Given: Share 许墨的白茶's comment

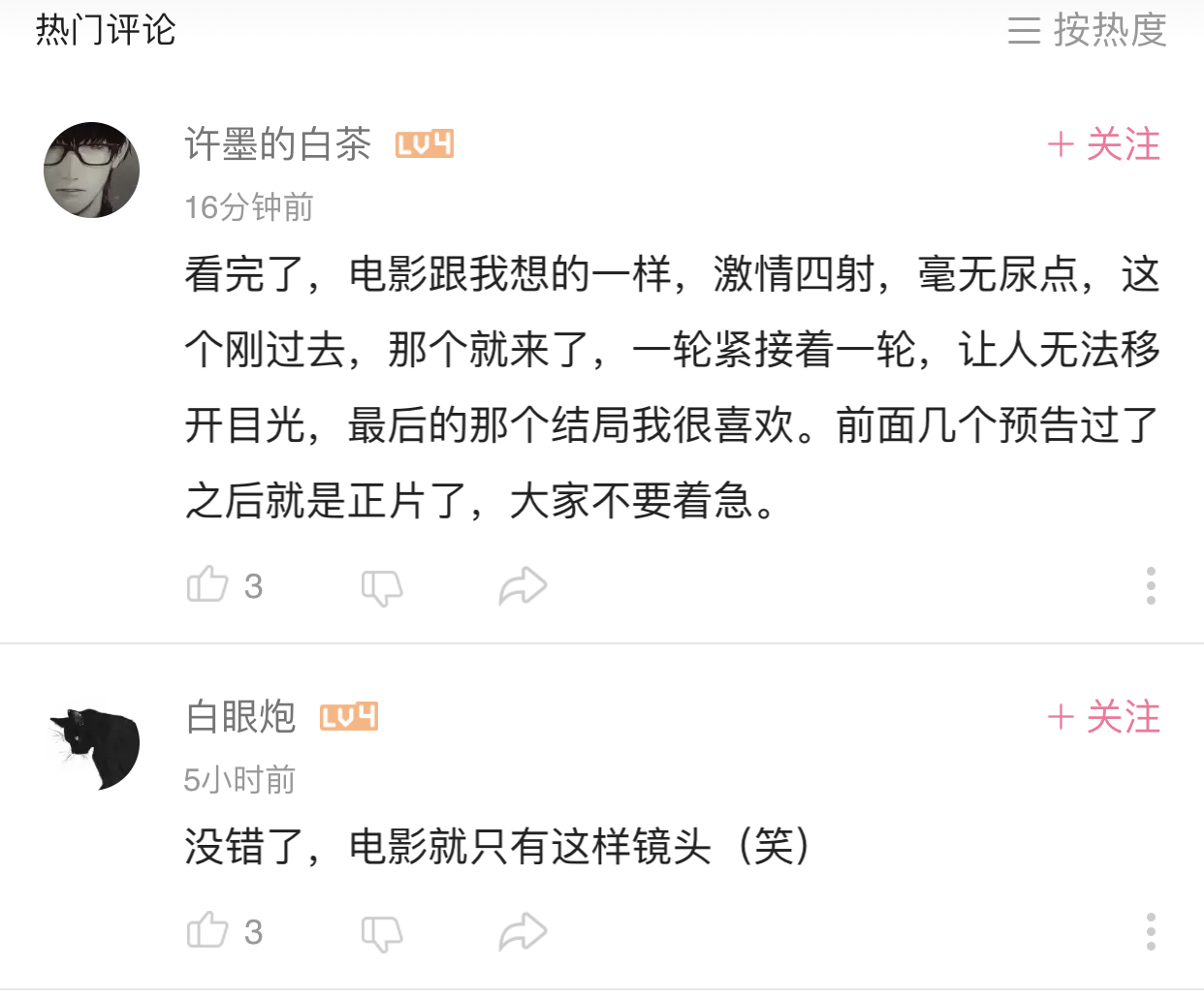Looking at the screenshot, I should tap(523, 586).
